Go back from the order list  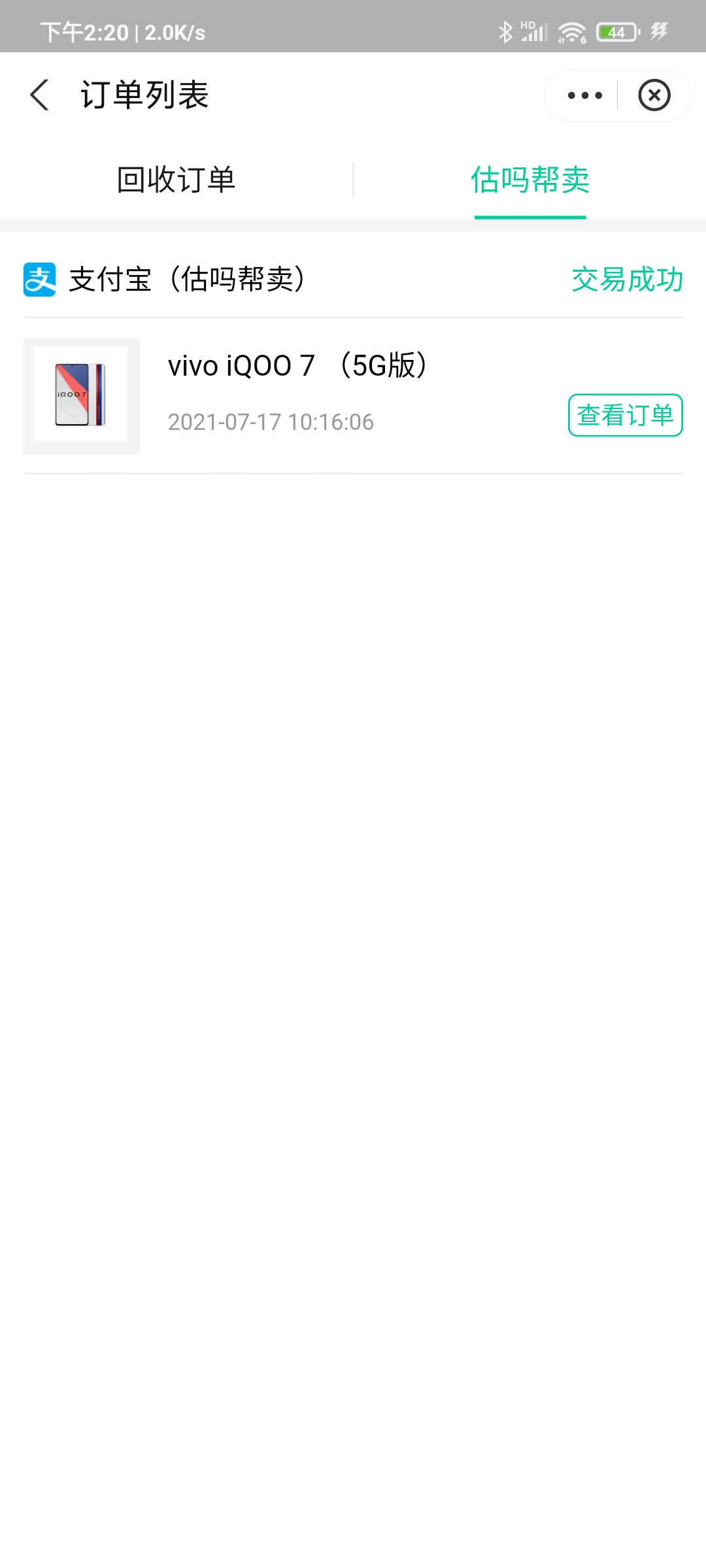pyautogui.click(x=40, y=95)
